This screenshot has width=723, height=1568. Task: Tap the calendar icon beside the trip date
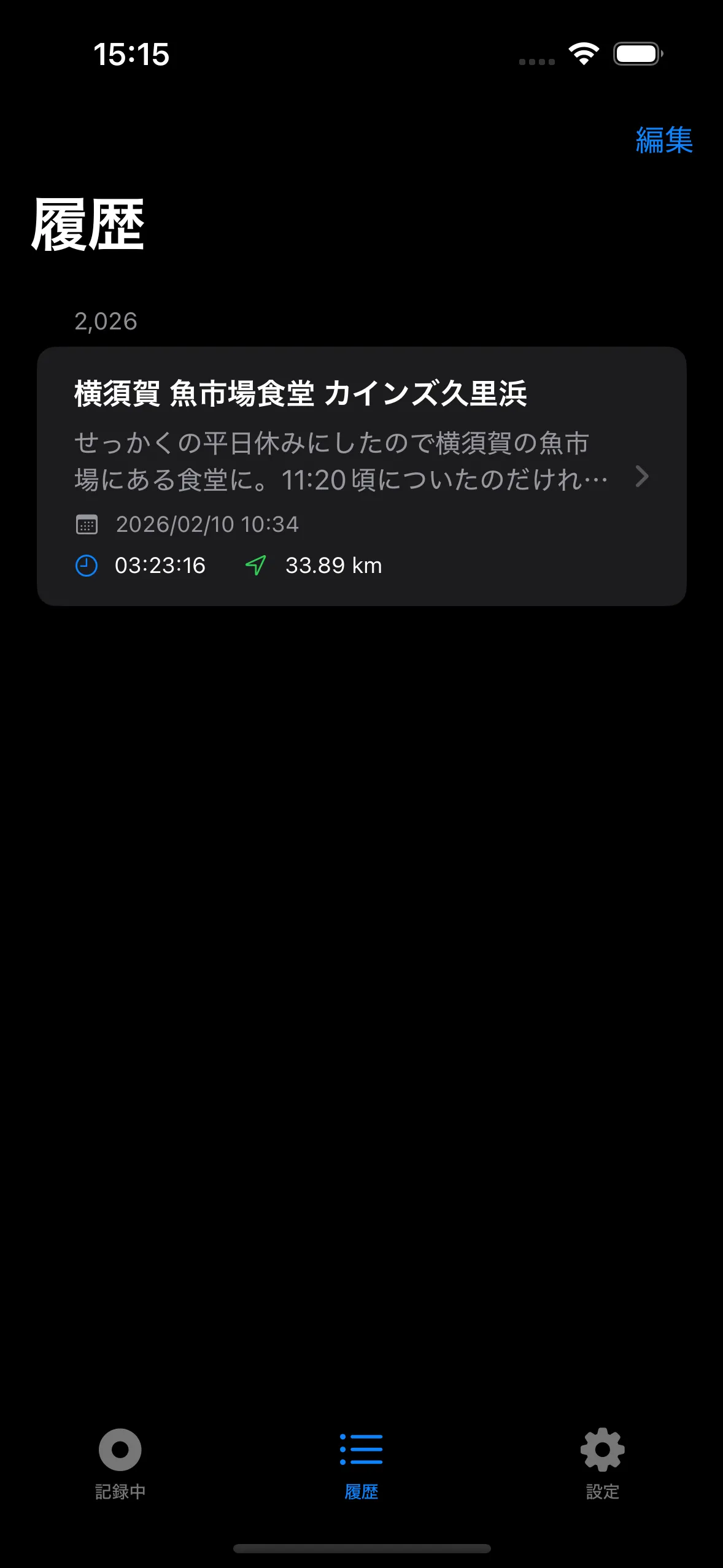coord(87,523)
